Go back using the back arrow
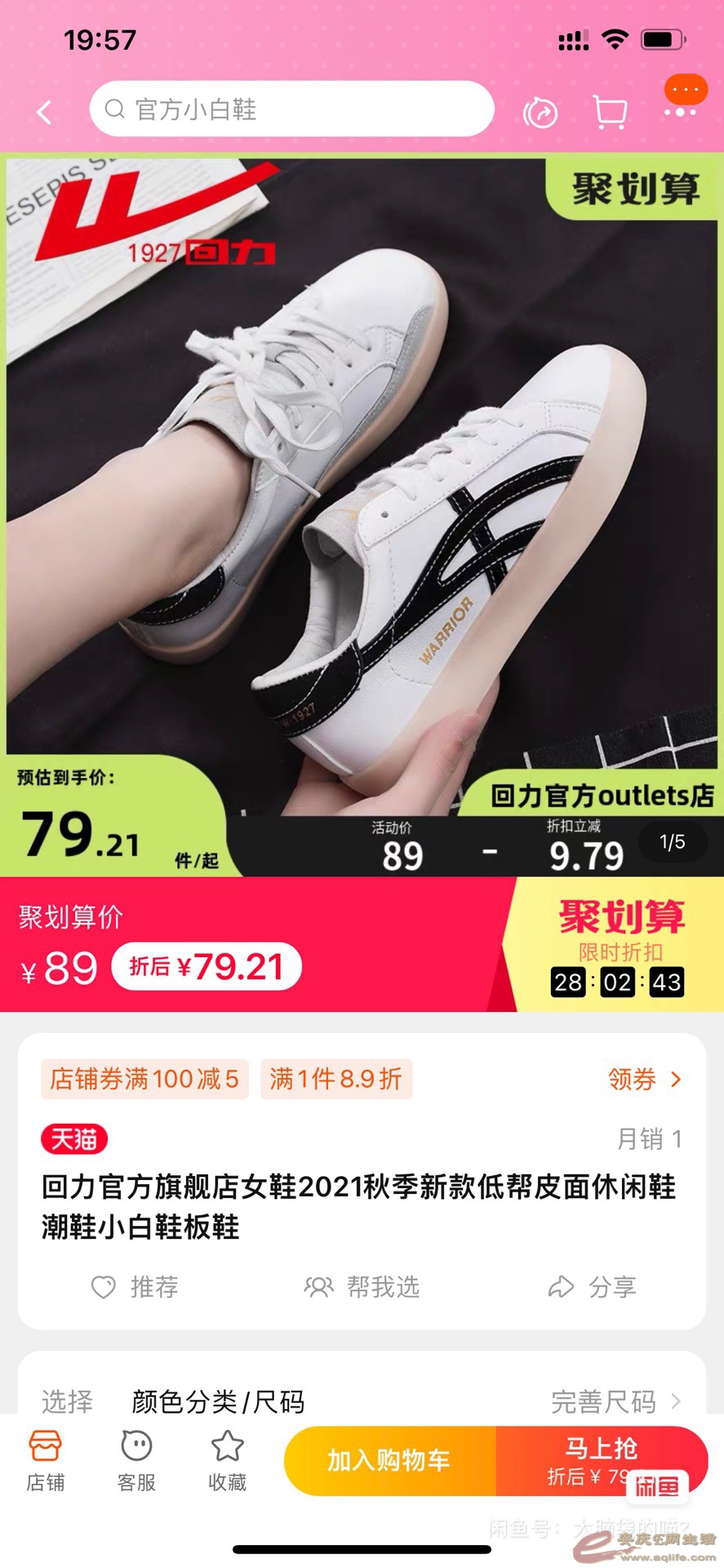The height and width of the screenshot is (1568, 724). tap(45, 112)
